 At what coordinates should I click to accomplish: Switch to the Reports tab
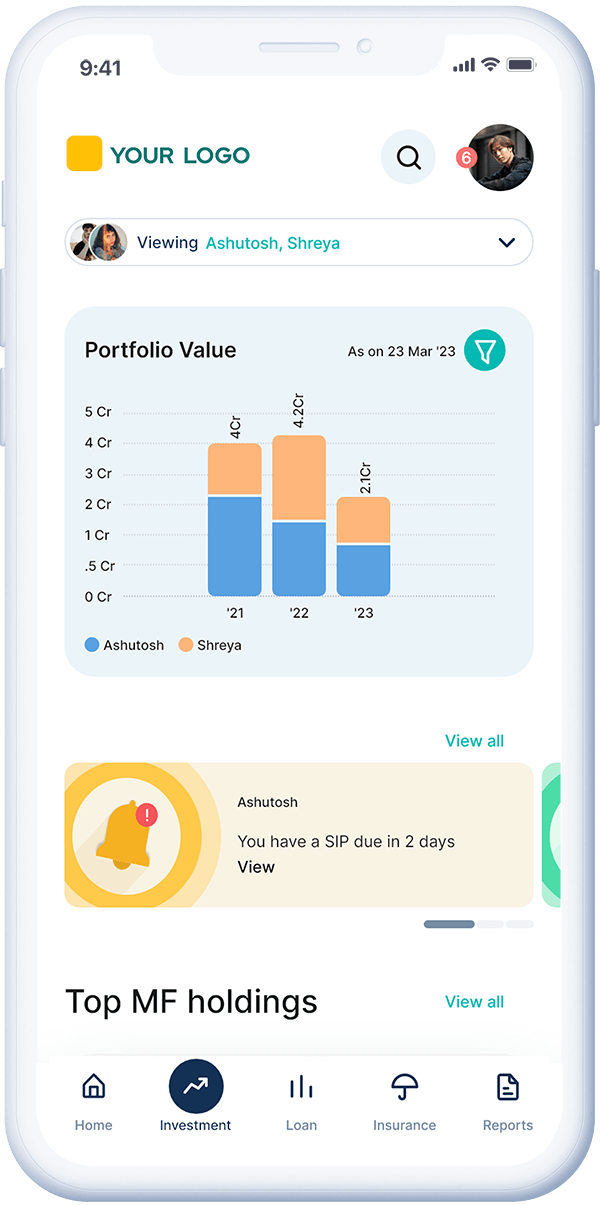(x=508, y=1103)
